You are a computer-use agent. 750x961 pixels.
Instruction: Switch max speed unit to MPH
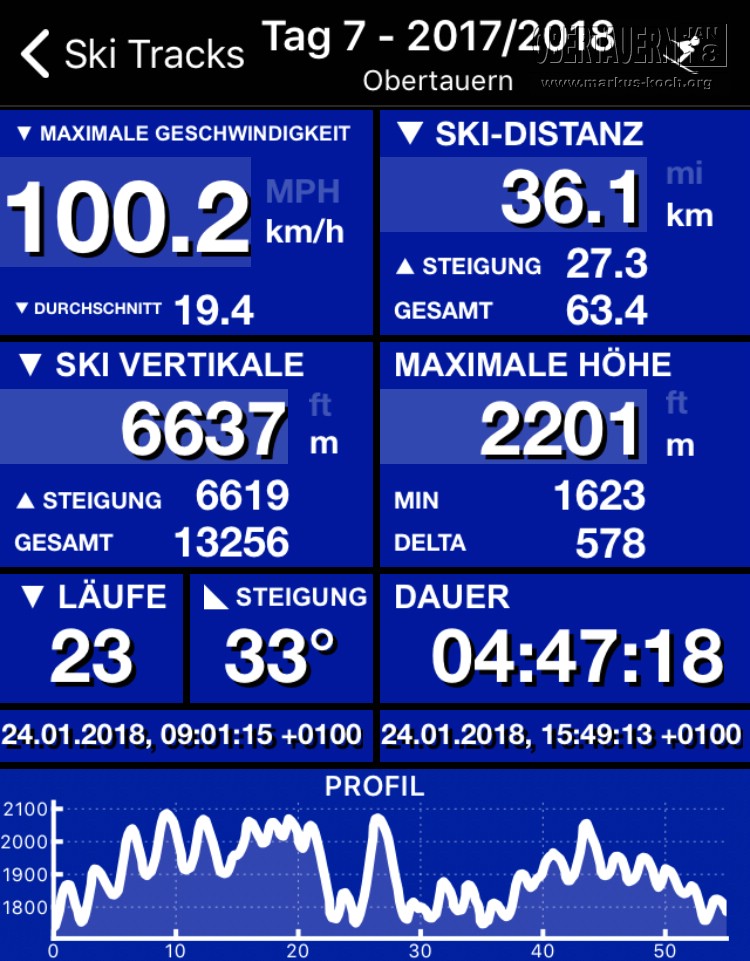(x=303, y=191)
